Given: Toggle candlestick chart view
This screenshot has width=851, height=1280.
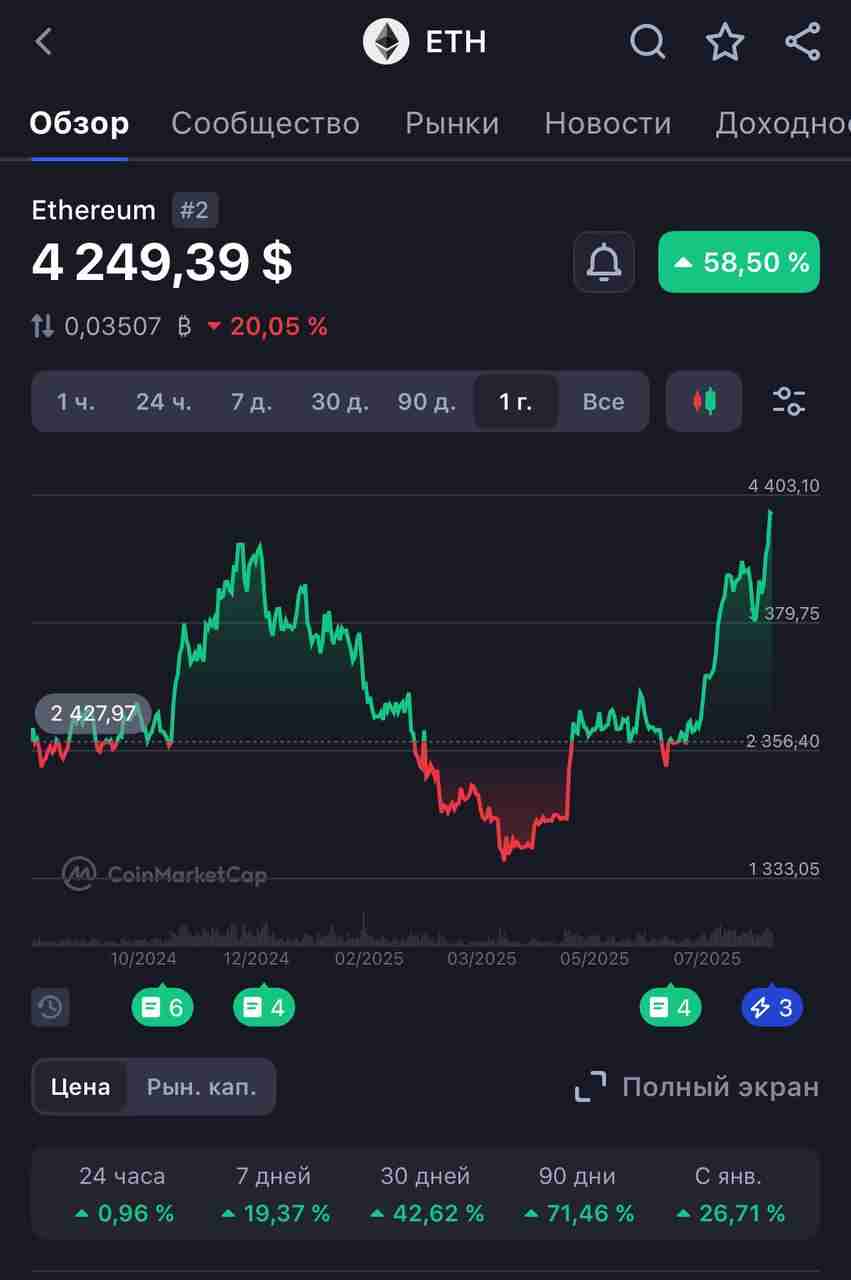Looking at the screenshot, I should [704, 402].
